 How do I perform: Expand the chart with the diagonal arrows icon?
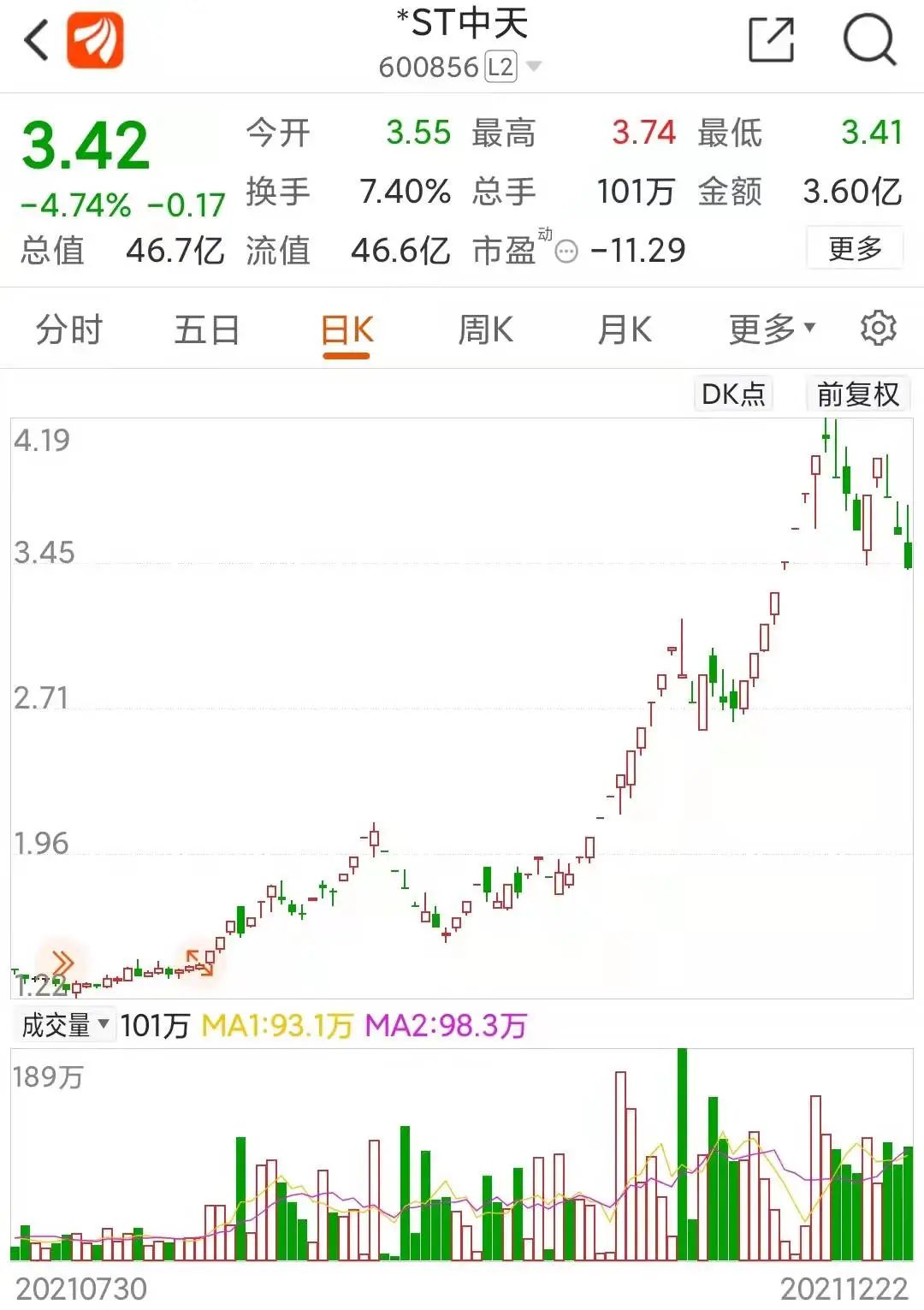[199, 963]
